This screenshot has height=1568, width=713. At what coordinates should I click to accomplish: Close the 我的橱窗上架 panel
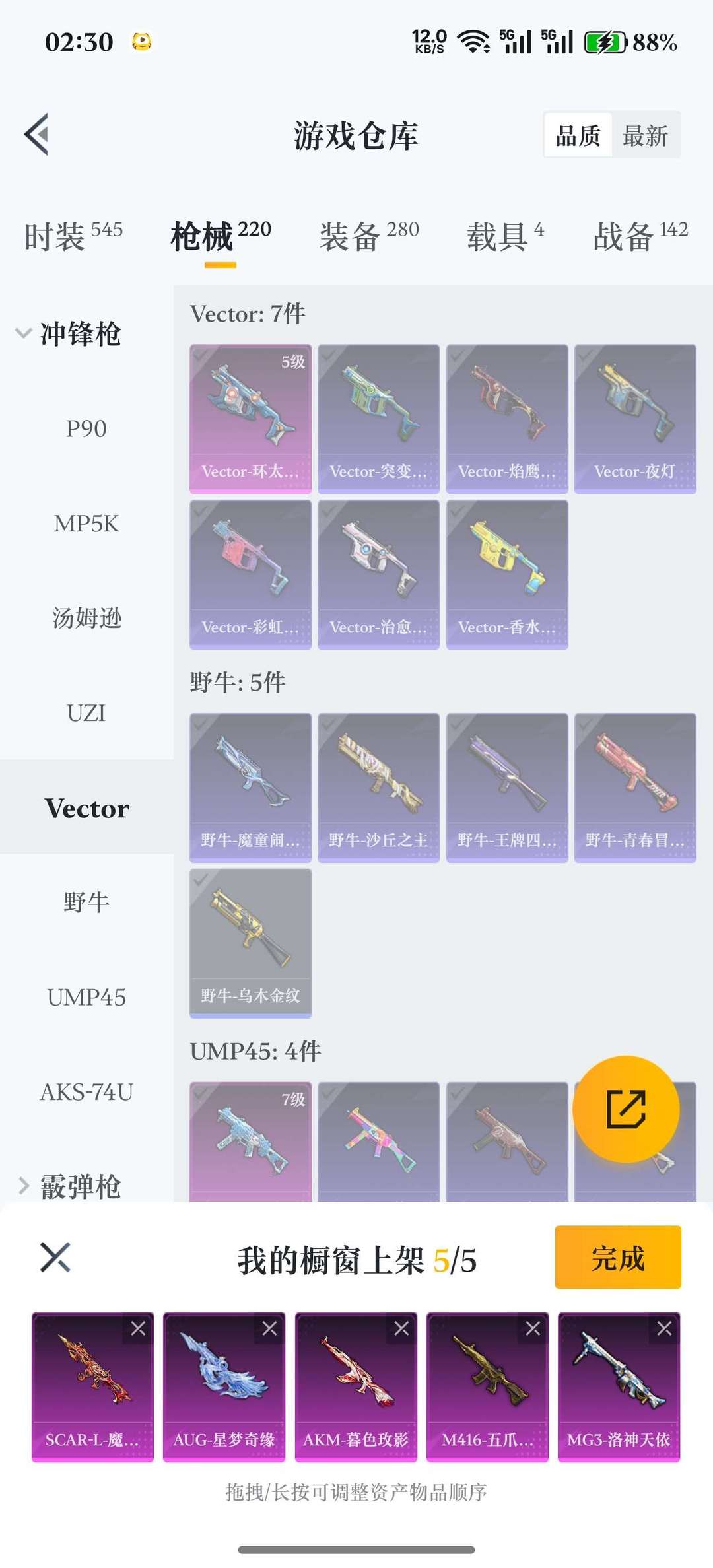pos(55,1257)
